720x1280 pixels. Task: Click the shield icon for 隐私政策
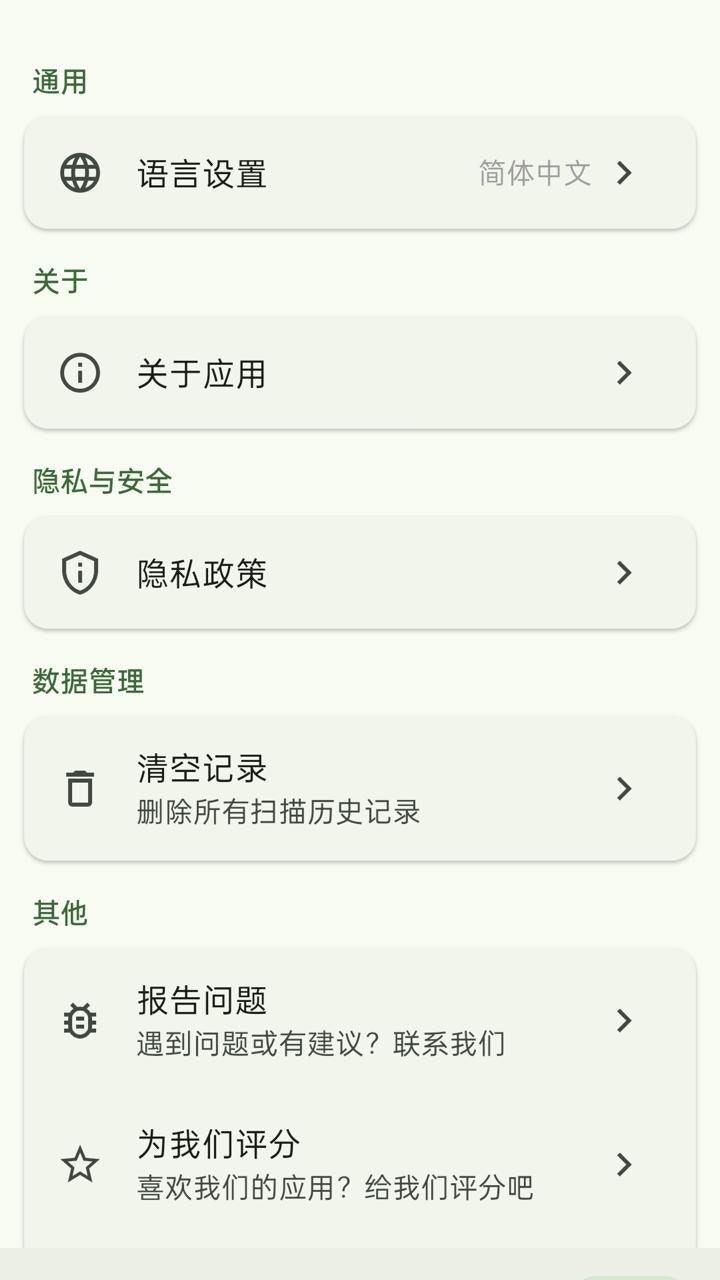(79, 572)
